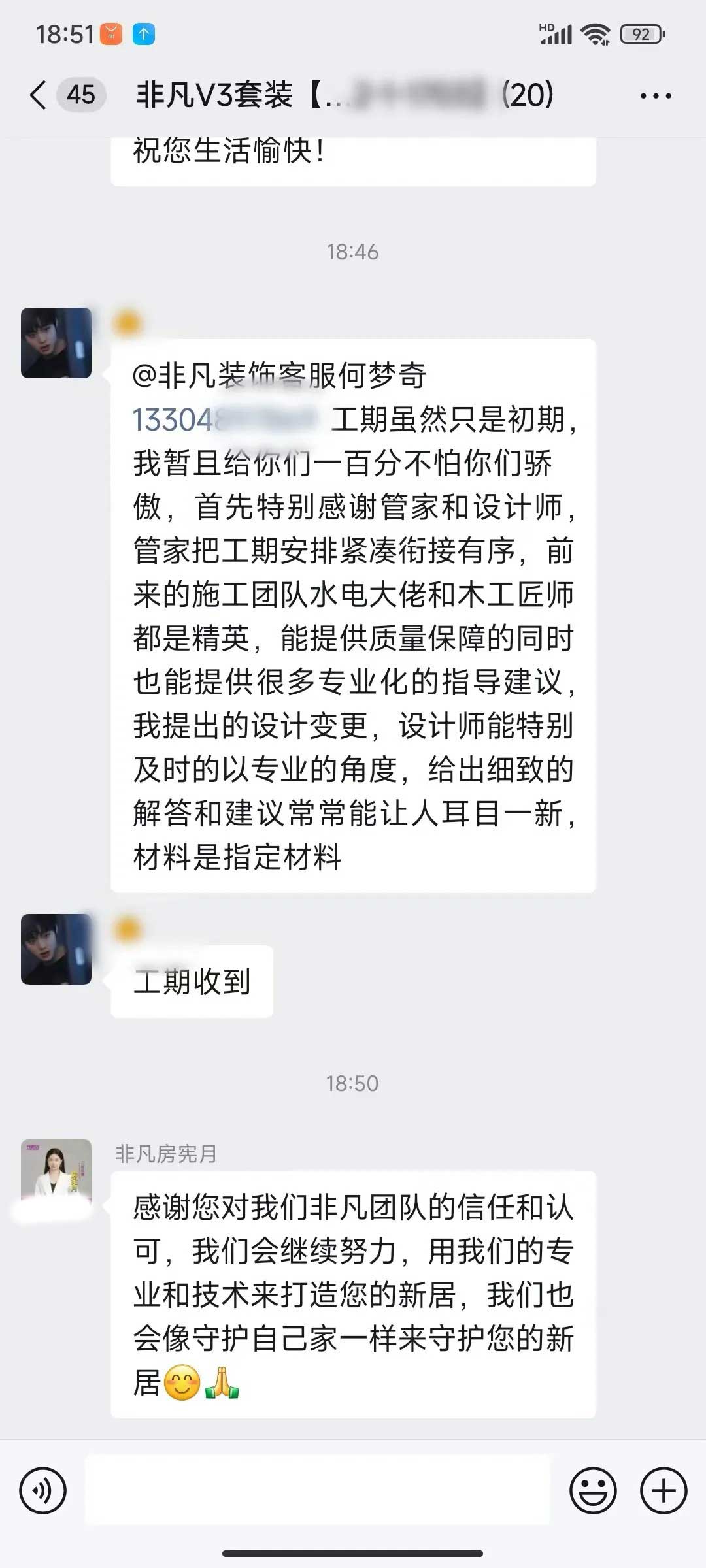Switch to voice message input
706x1568 pixels.
point(43,1491)
